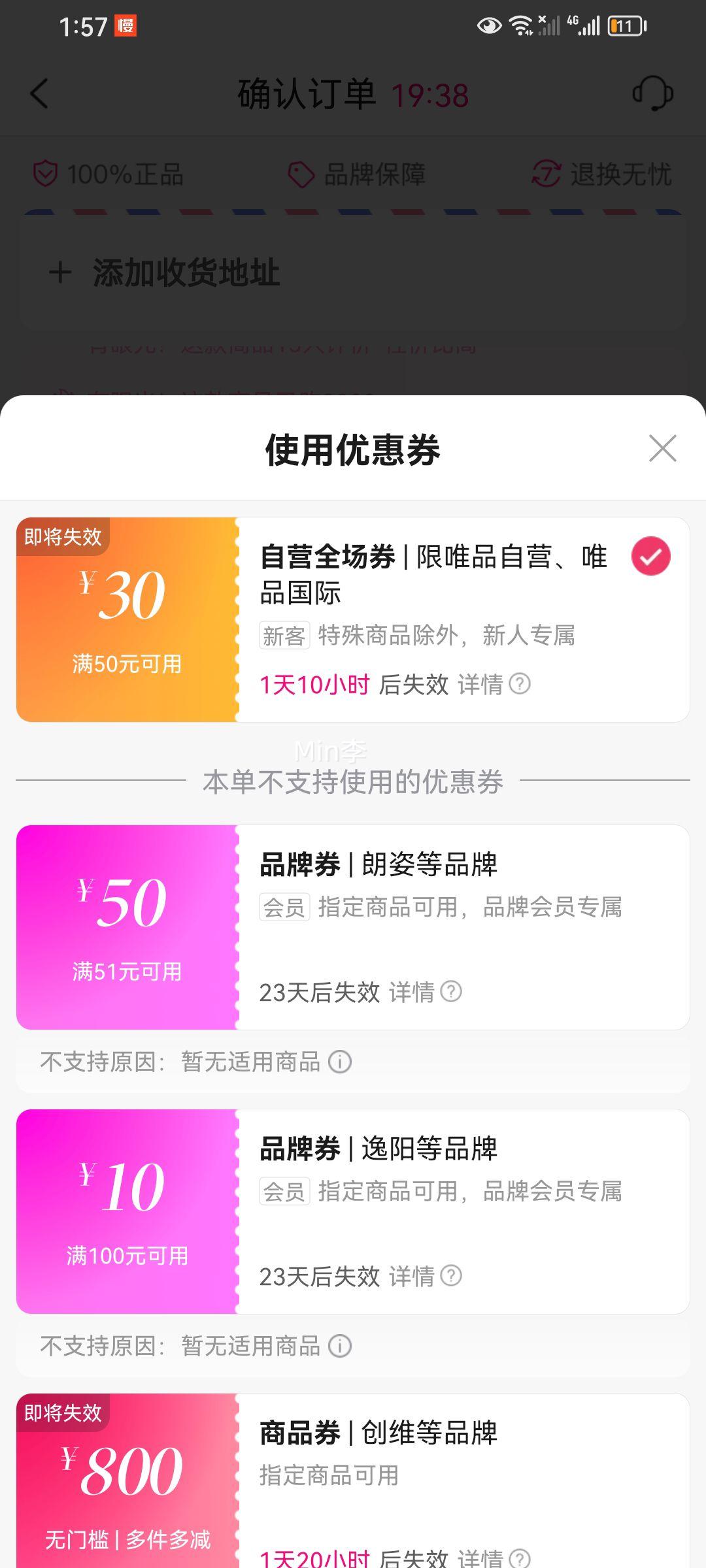Tap the 会员 label on the ¥50 coupon
The image size is (706, 1568).
(284, 906)
